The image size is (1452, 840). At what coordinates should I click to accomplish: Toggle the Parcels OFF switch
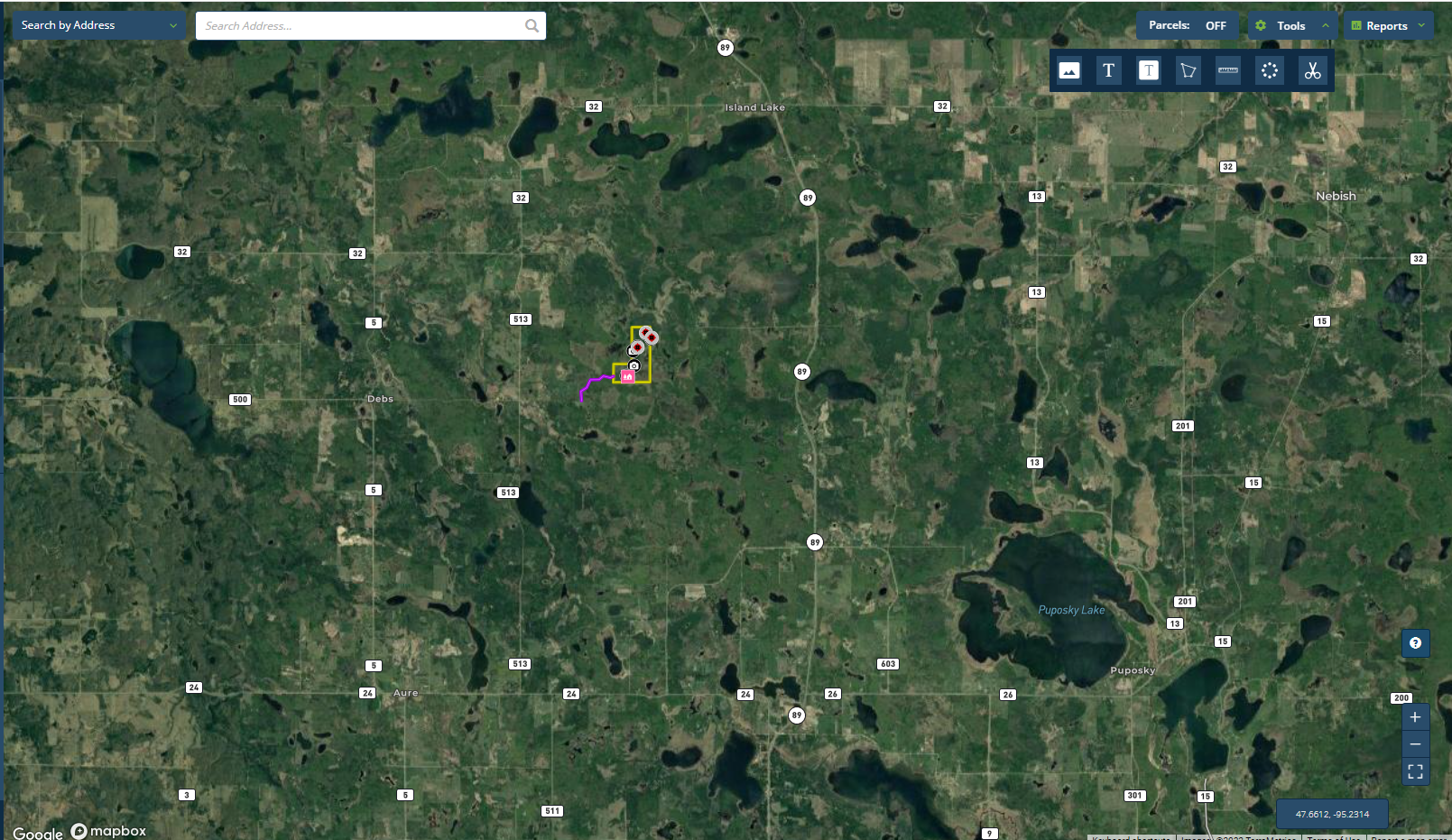pyautogui.click(x=1187, y=26)
